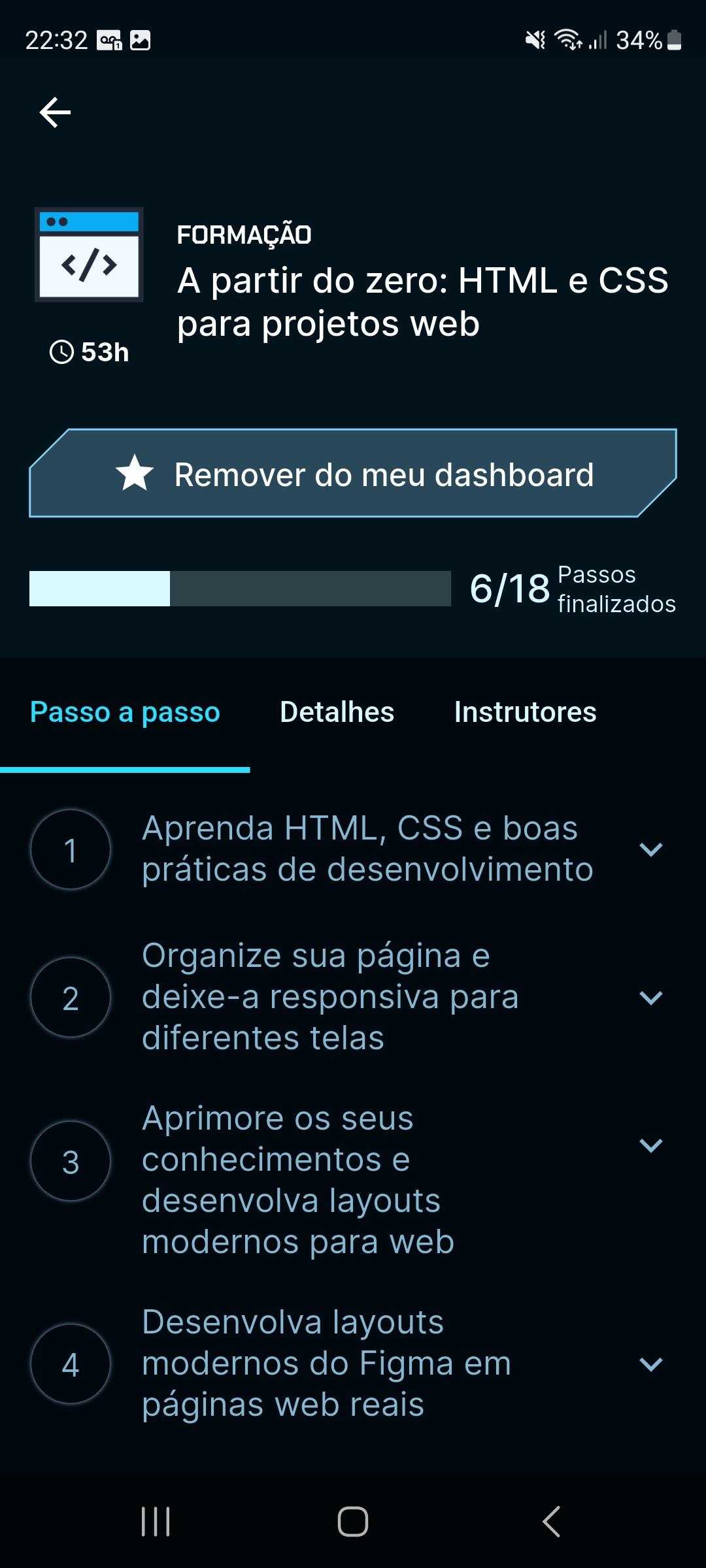Tap the circled number 3 step indicator

click(x=71, y=1162)
